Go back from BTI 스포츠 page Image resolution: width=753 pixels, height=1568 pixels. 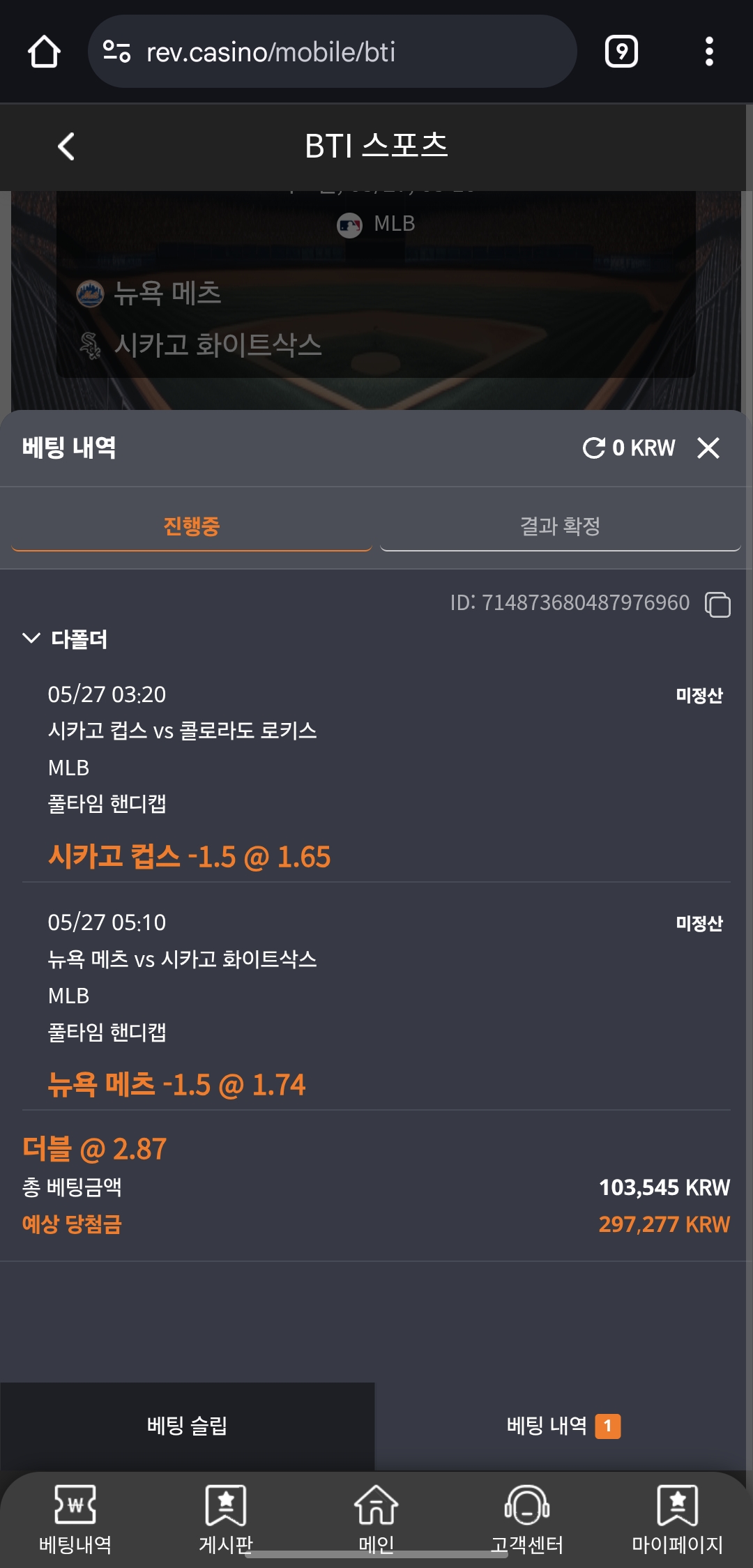tap(66, 146)
